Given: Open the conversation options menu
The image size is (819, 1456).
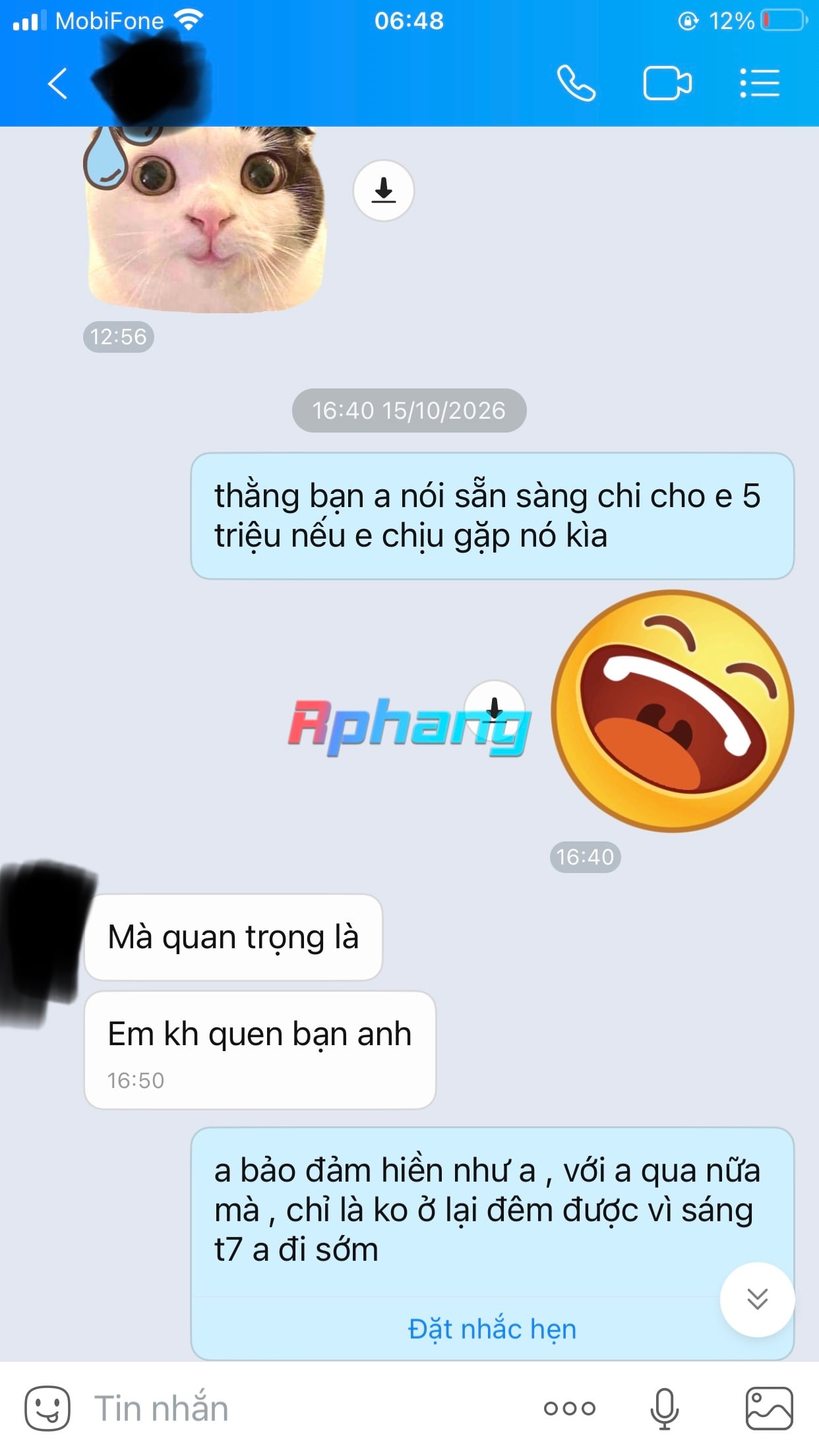Looking at the screenshot, I should [760, 83].
